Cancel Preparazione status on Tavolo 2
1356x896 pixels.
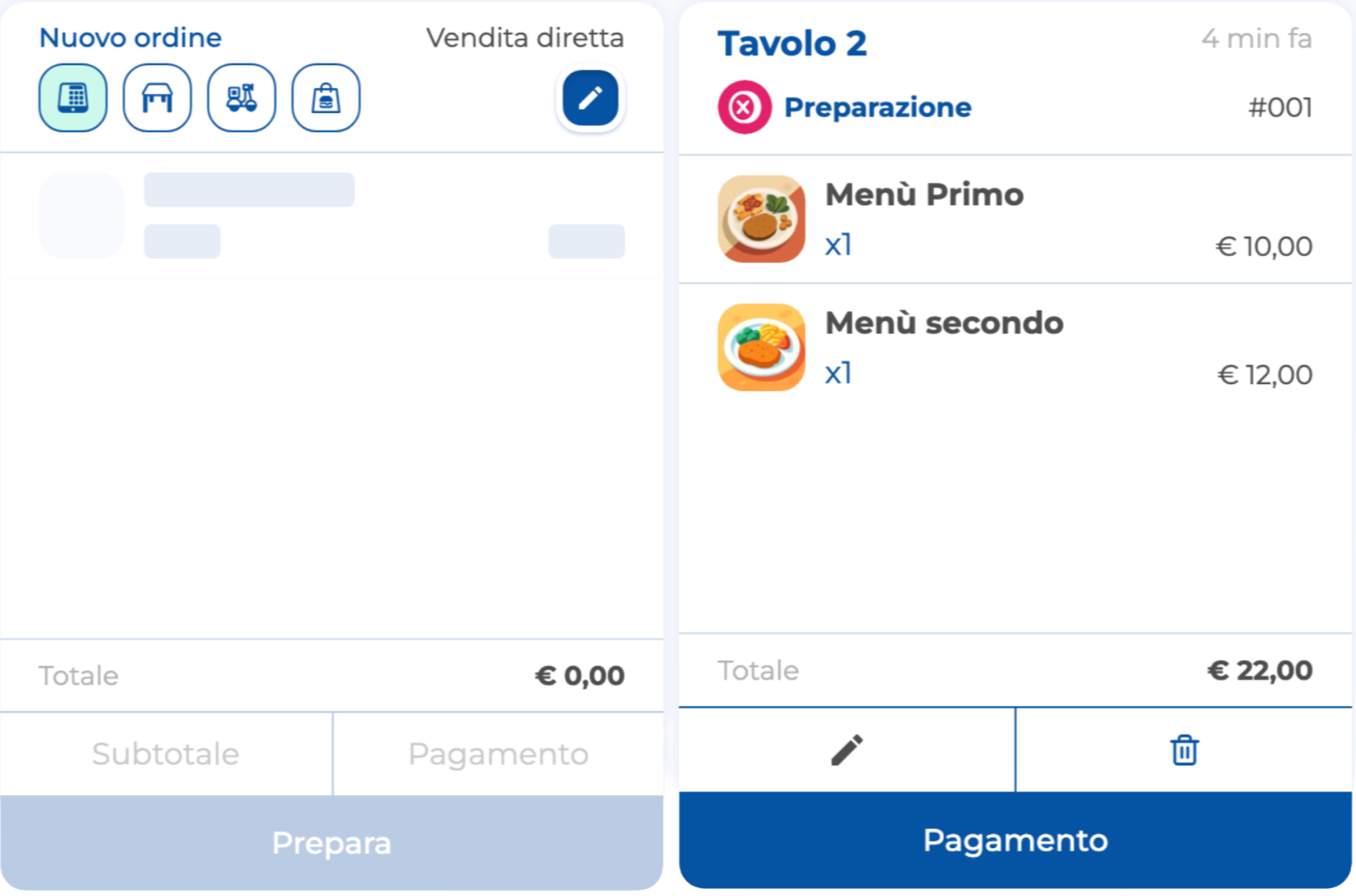tap(744, 107)
